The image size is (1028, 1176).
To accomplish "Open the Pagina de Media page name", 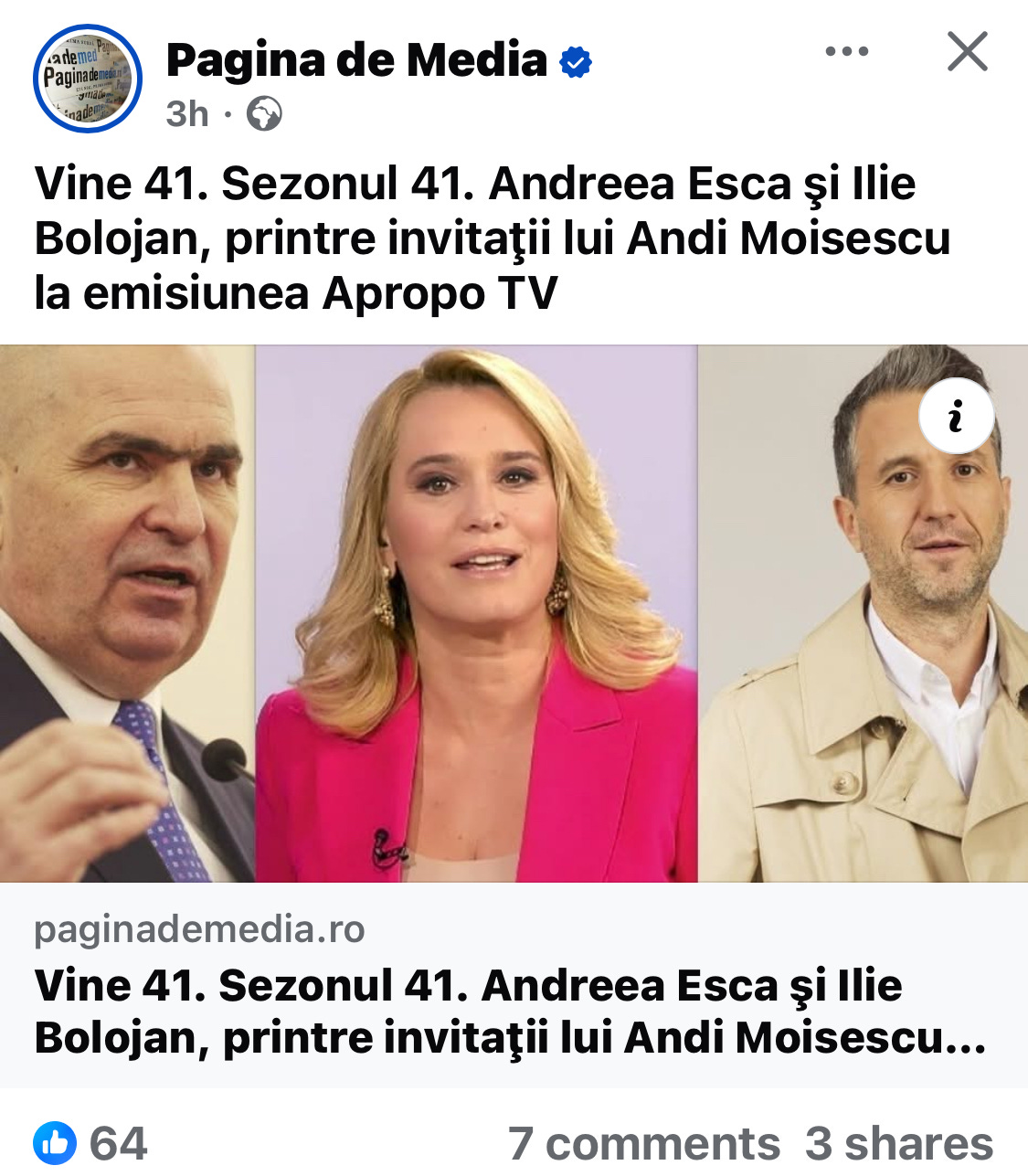I will click(x=356, y=61).
